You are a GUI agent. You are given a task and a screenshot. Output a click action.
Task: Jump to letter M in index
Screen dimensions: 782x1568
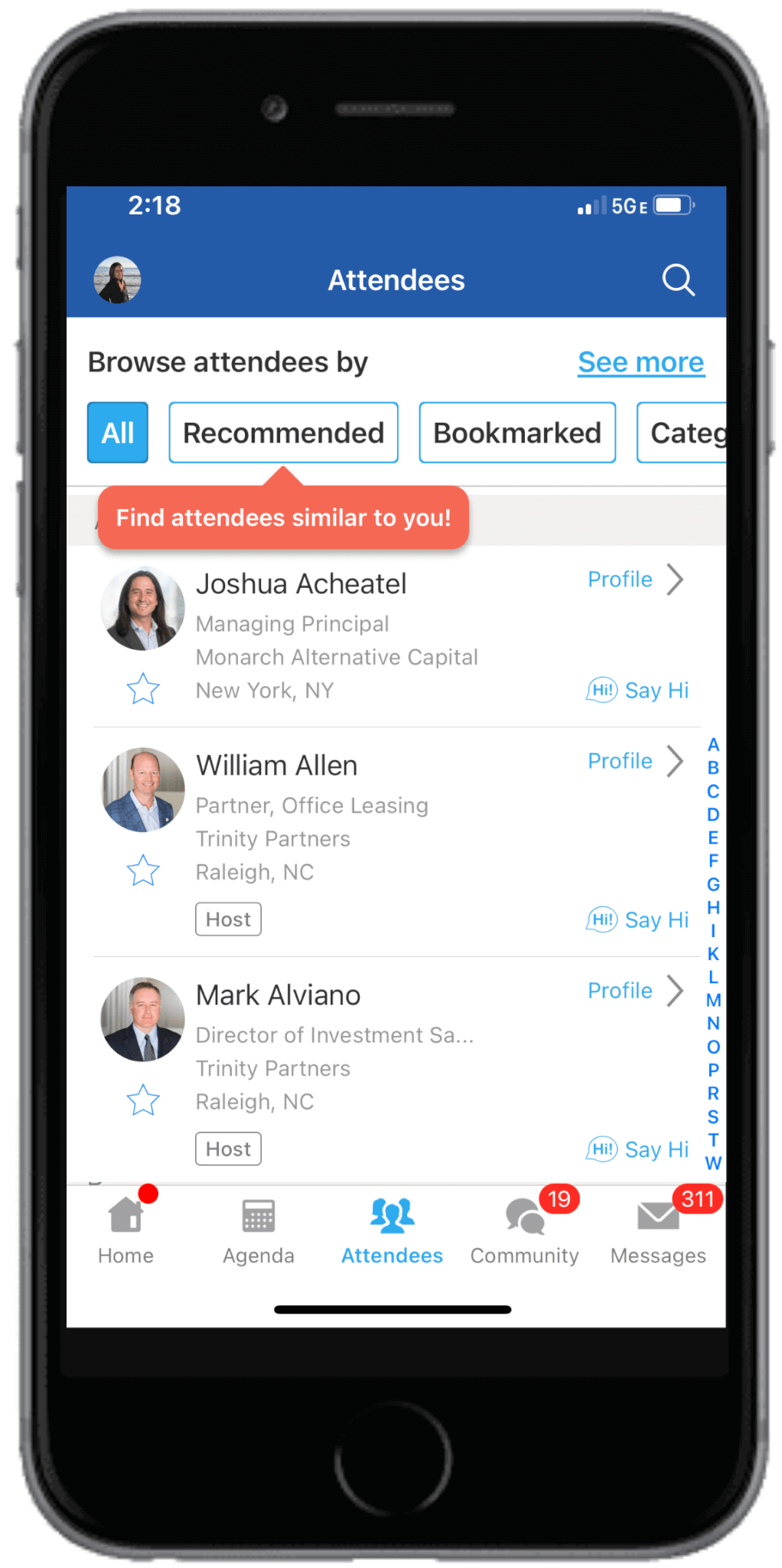713,1001
